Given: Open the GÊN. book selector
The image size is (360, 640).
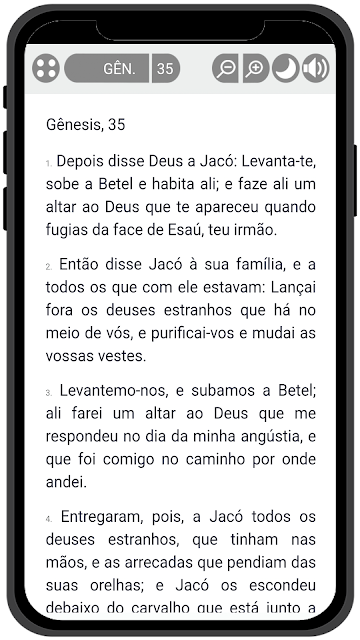Looking at the screenshot, I should point(107,69).
